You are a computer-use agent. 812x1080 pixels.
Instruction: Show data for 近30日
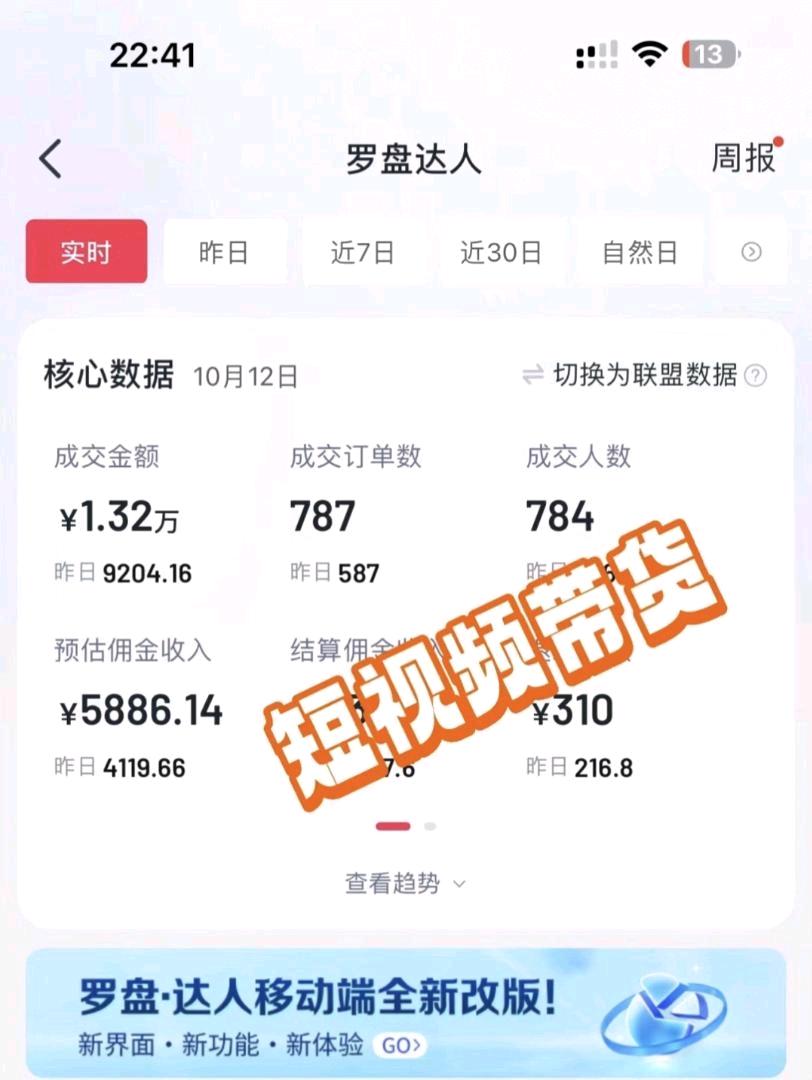pyautogui.click(x=501, y=252)
